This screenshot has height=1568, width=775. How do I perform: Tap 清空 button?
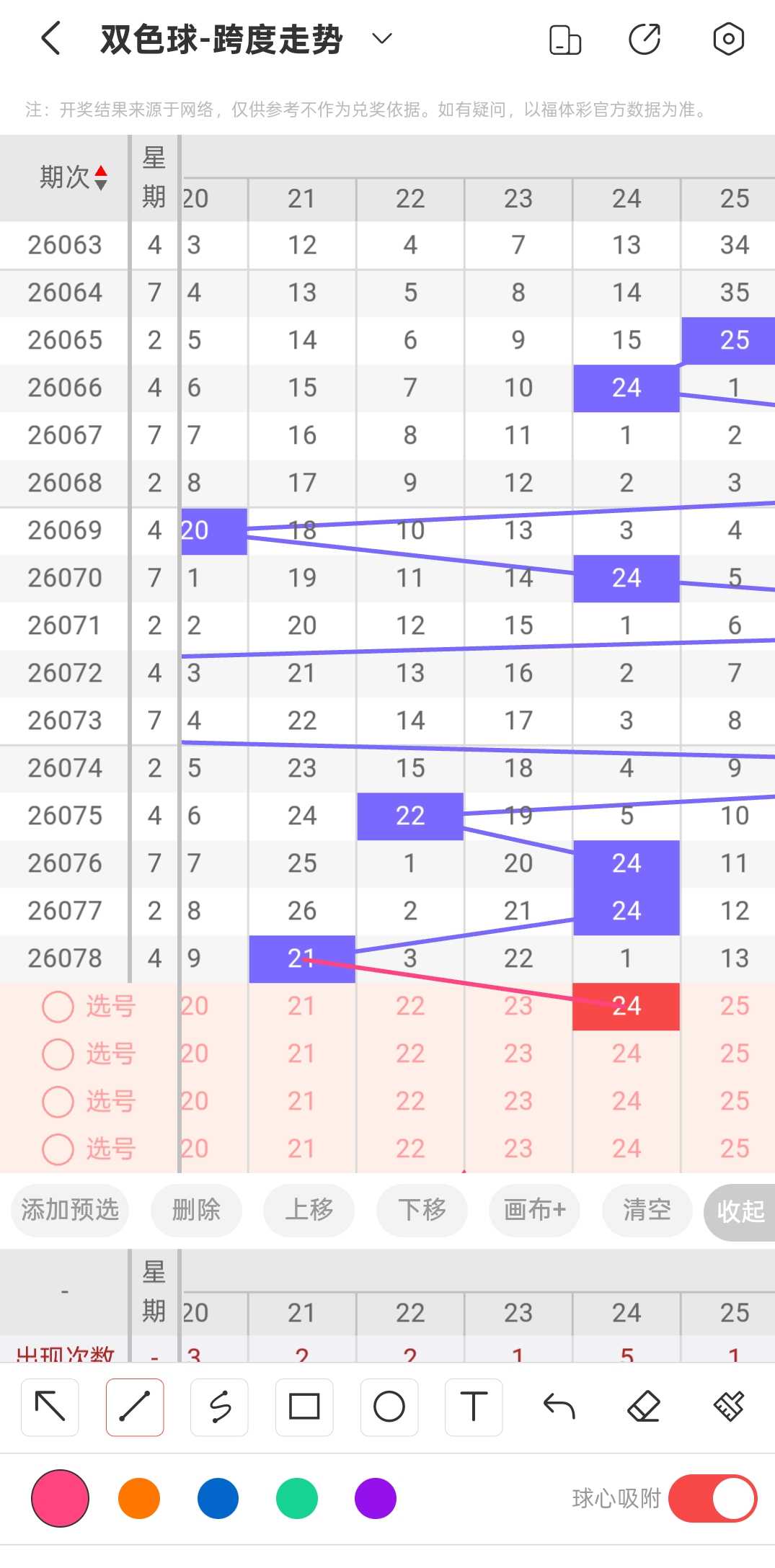[647, 1210]
